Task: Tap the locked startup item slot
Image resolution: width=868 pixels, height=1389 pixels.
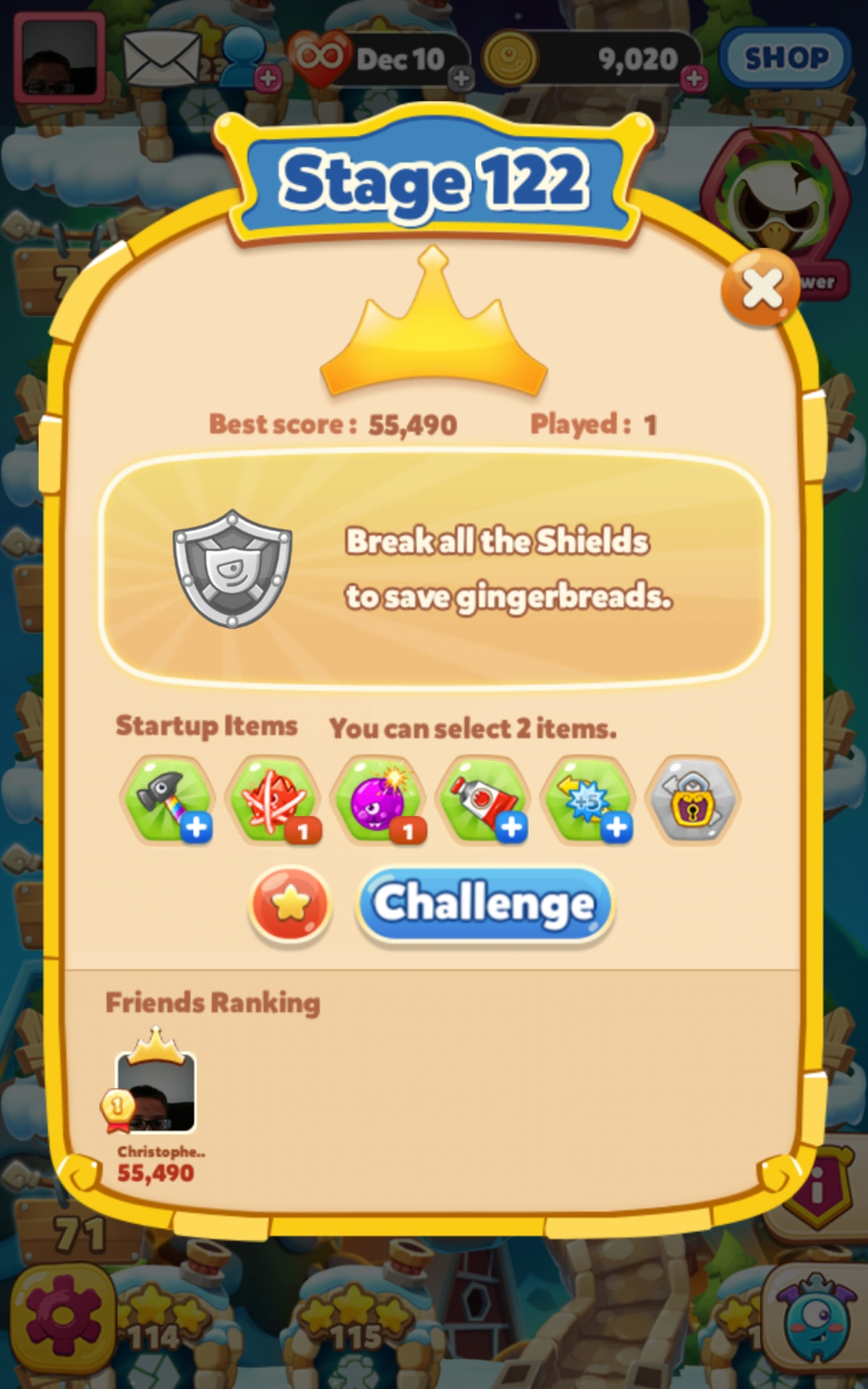Action: pos(692,799)
